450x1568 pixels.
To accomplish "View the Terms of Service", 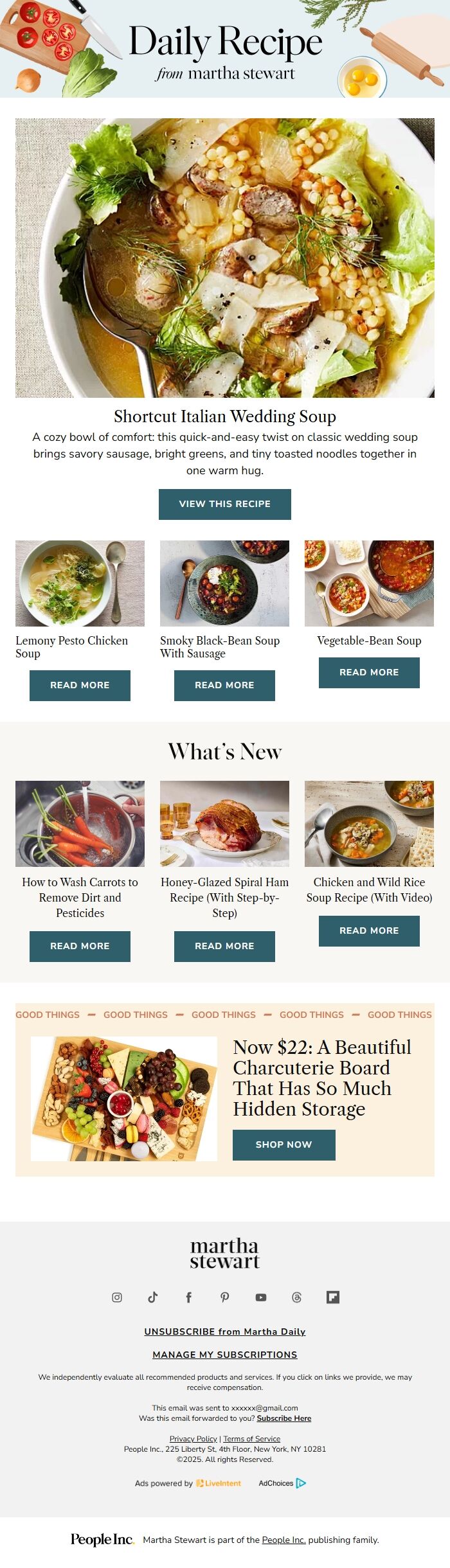I will (251, 1439).
